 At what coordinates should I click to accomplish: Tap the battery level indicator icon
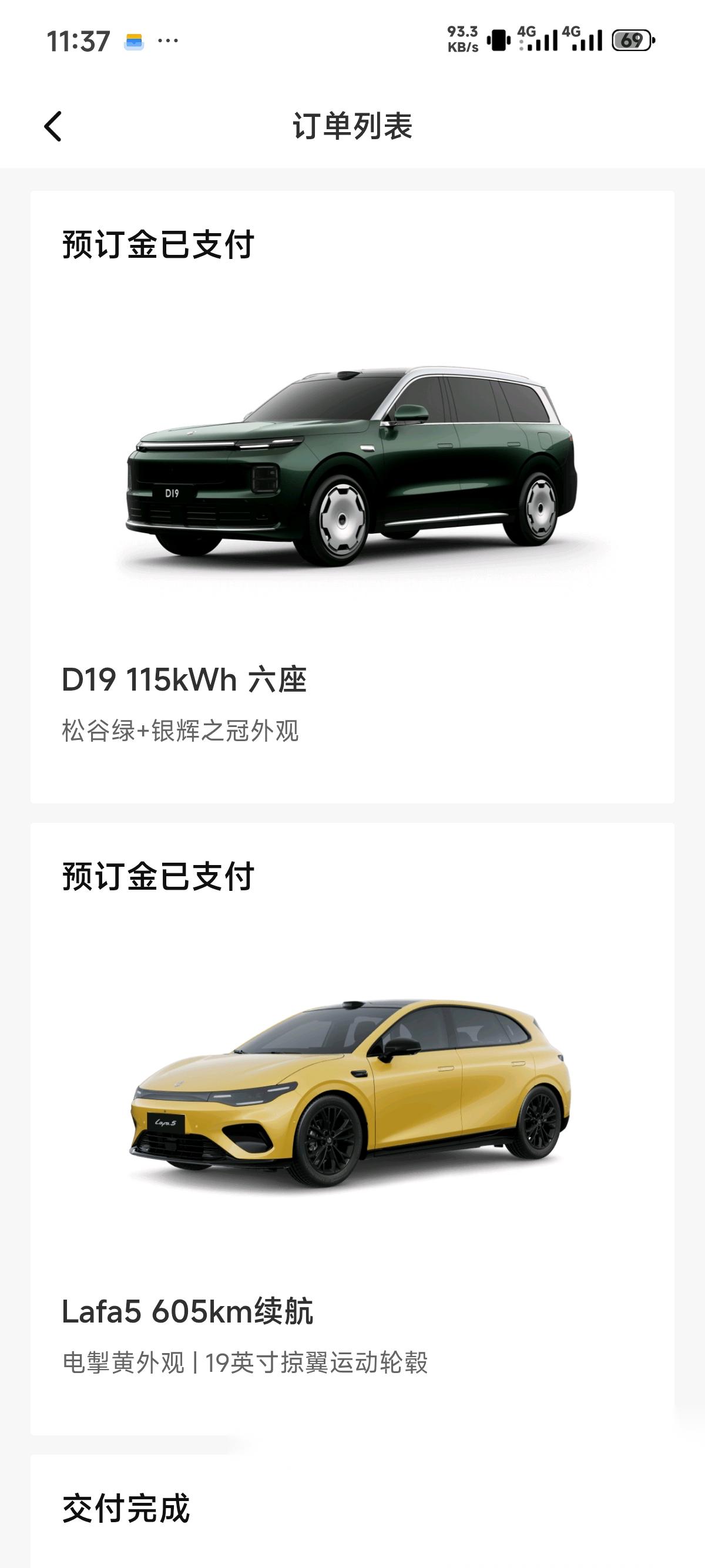coord(633,38)
